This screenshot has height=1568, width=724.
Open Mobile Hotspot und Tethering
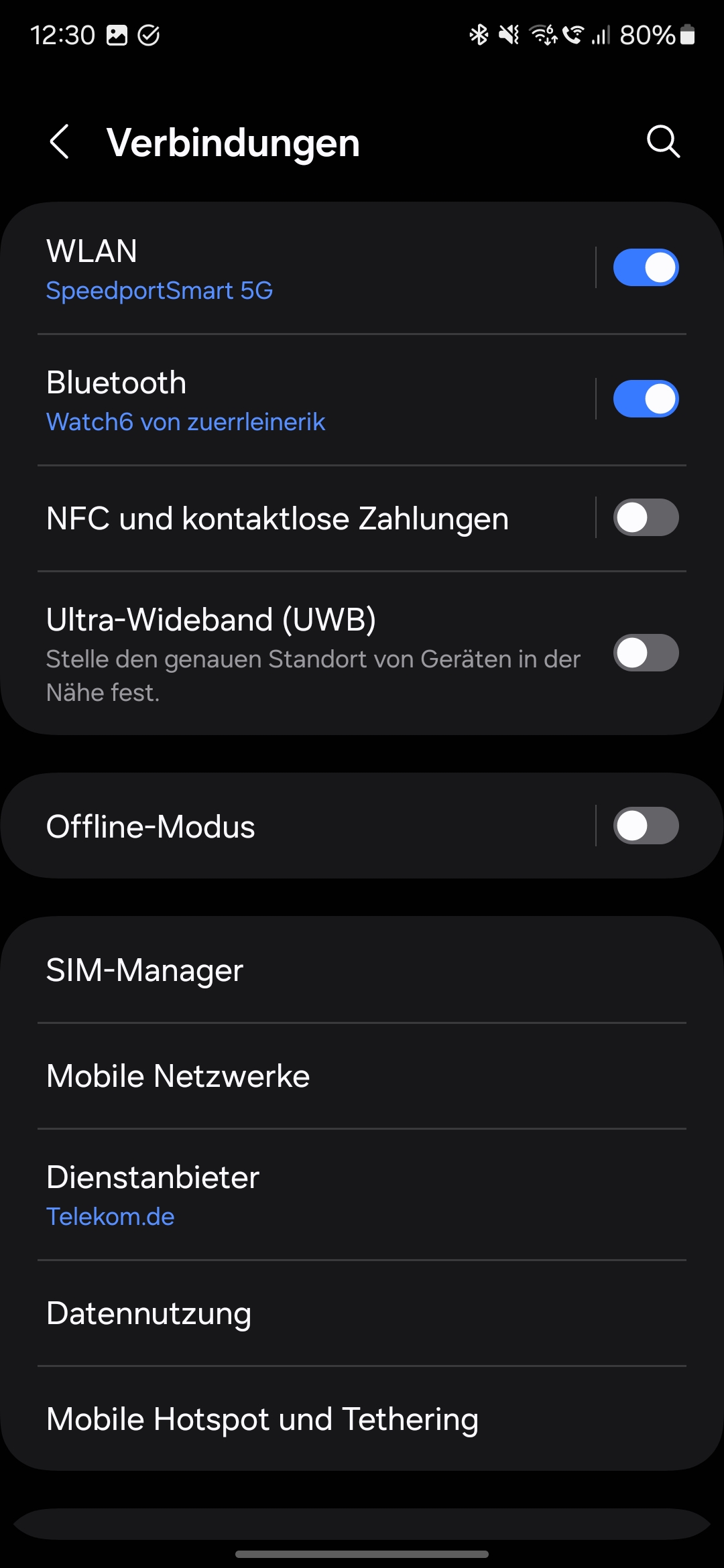point(362,1419)
